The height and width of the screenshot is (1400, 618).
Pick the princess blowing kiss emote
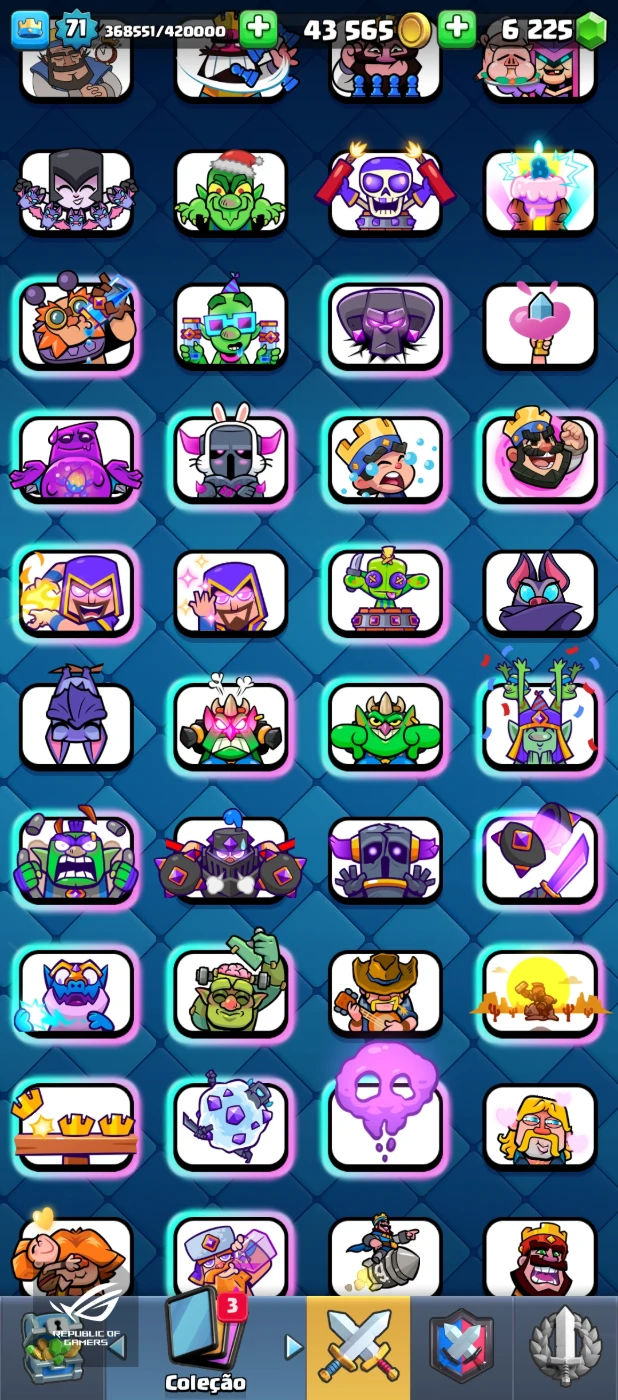coord(540,1126)
